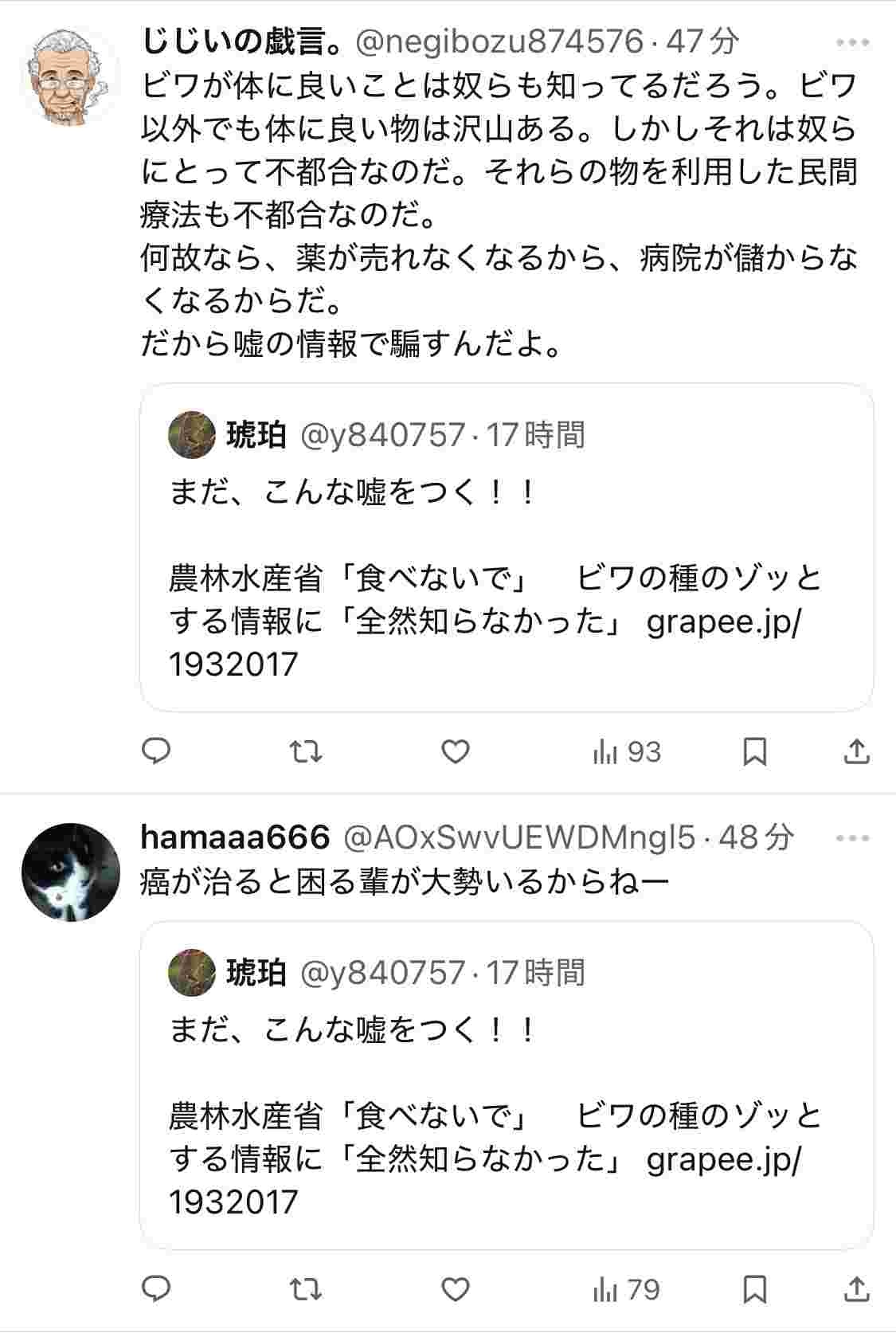View analytics showing 79 views
Viewport: 896px width, 1333px height.
click(x=627, y=1288)
